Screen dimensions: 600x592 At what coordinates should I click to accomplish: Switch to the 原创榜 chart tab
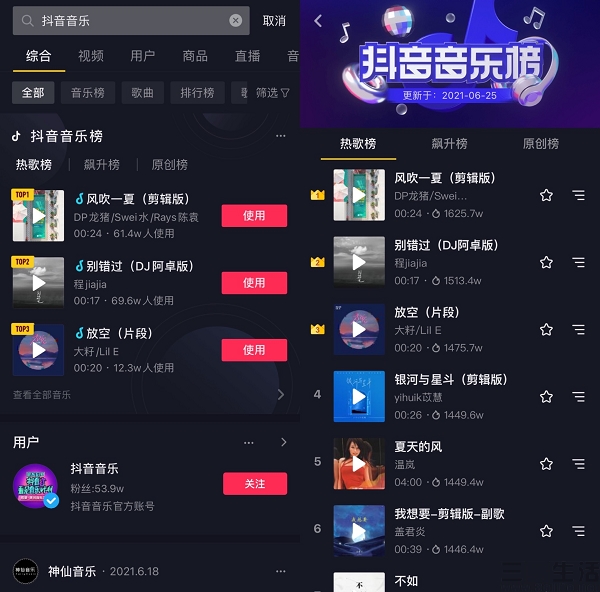coord(541,144)
